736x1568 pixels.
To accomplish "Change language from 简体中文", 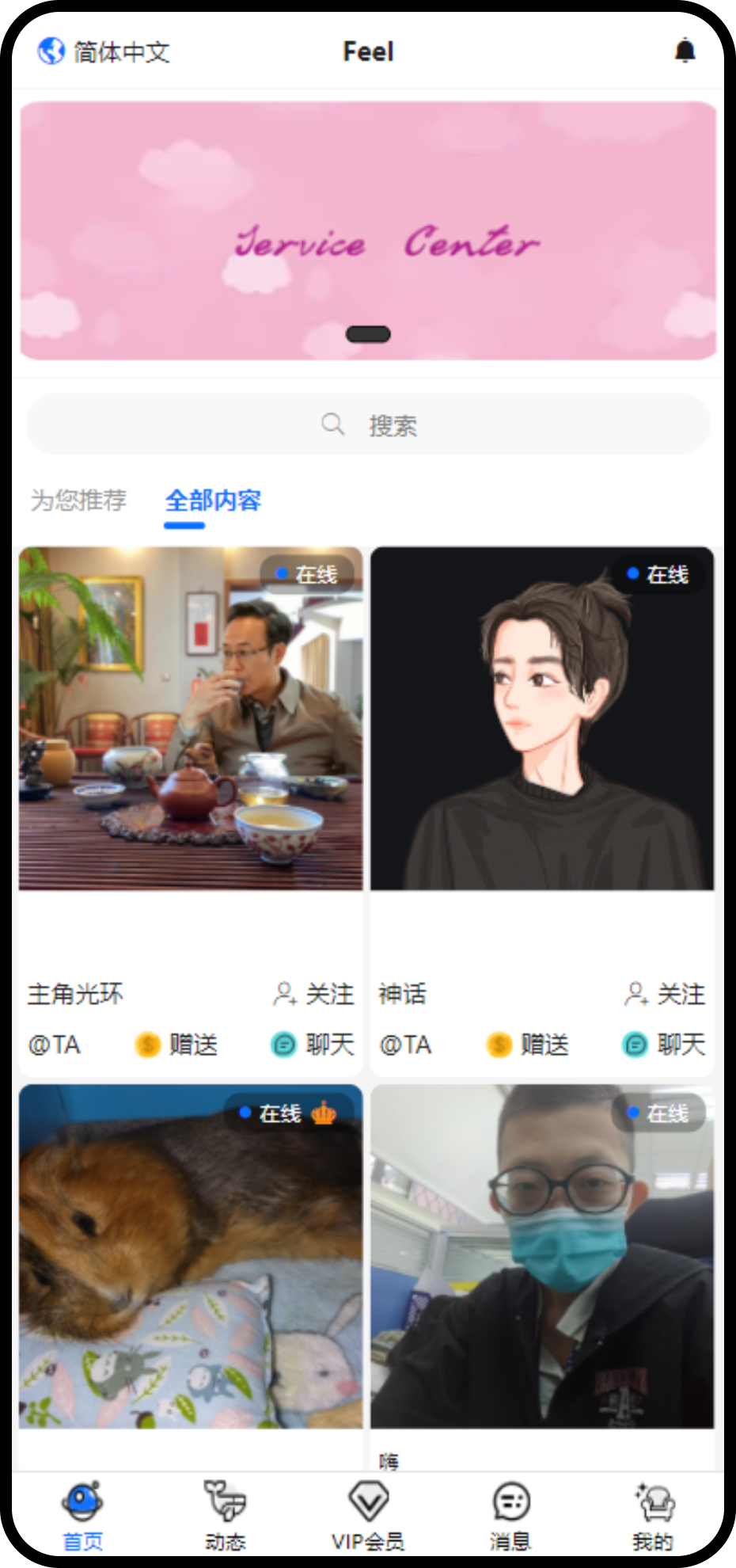I will coord(104,52).
